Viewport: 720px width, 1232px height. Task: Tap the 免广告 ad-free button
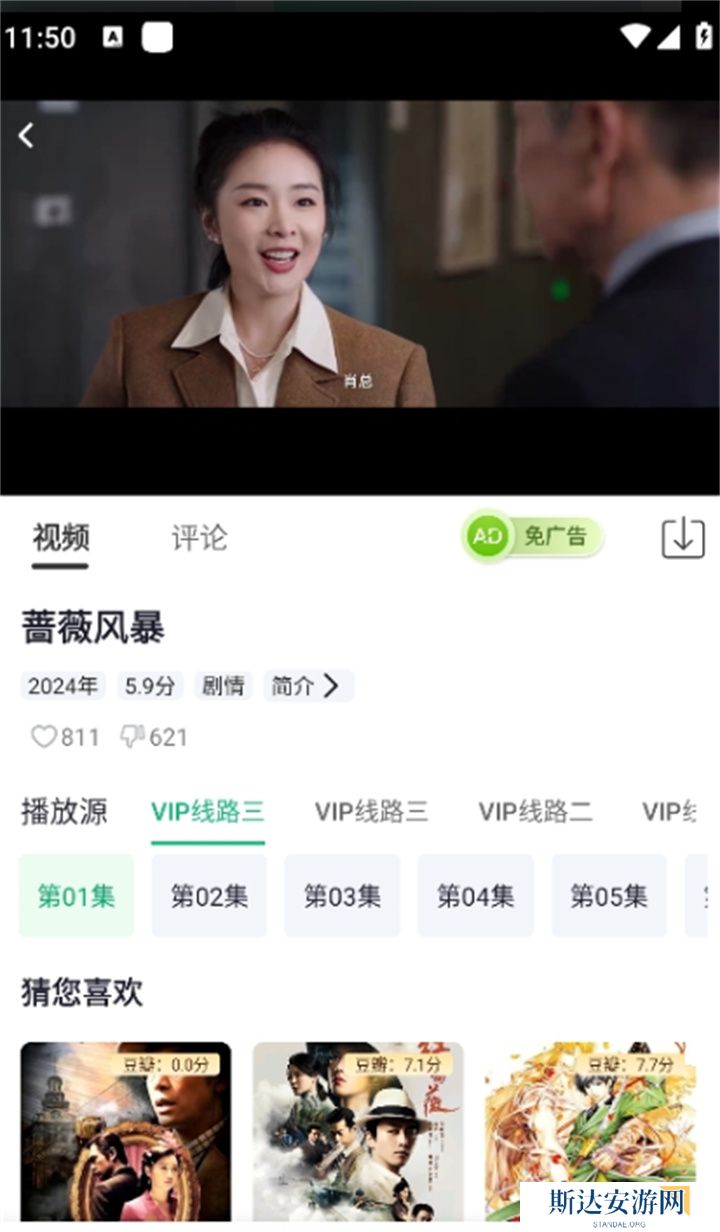tap(533, 537)
